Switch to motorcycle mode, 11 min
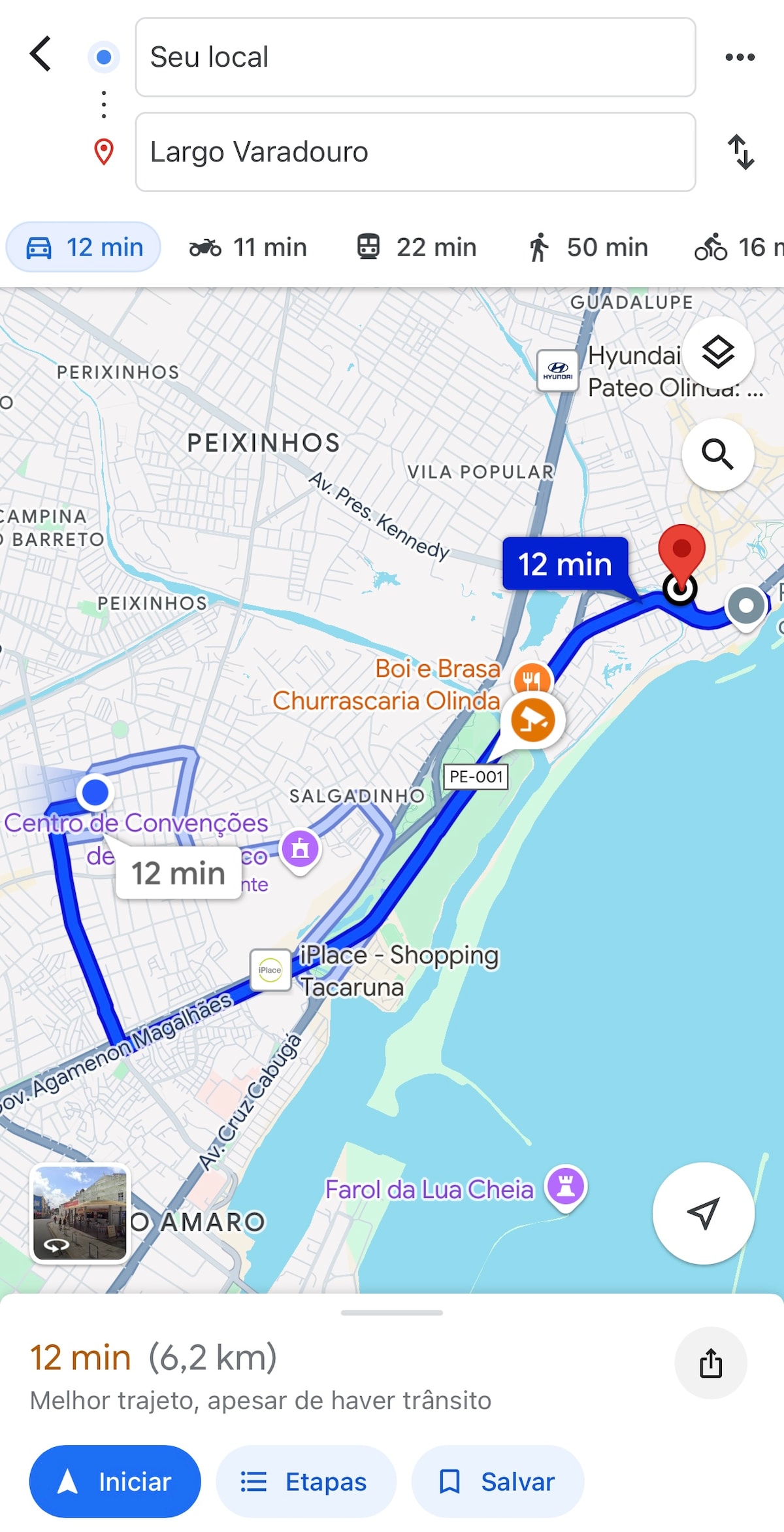The image size is (784, 1532). pos(248,248)
